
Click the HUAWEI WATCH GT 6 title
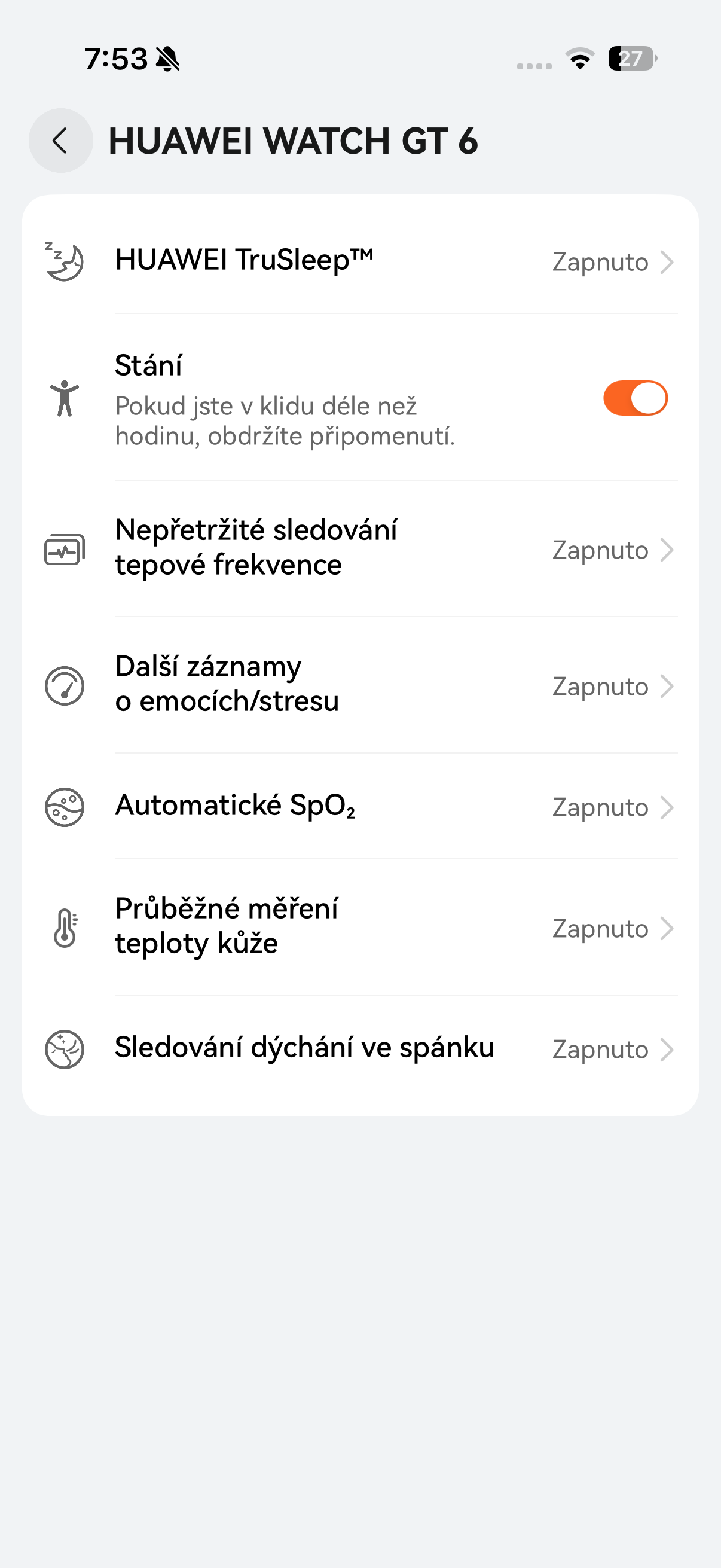pos(295,142)
